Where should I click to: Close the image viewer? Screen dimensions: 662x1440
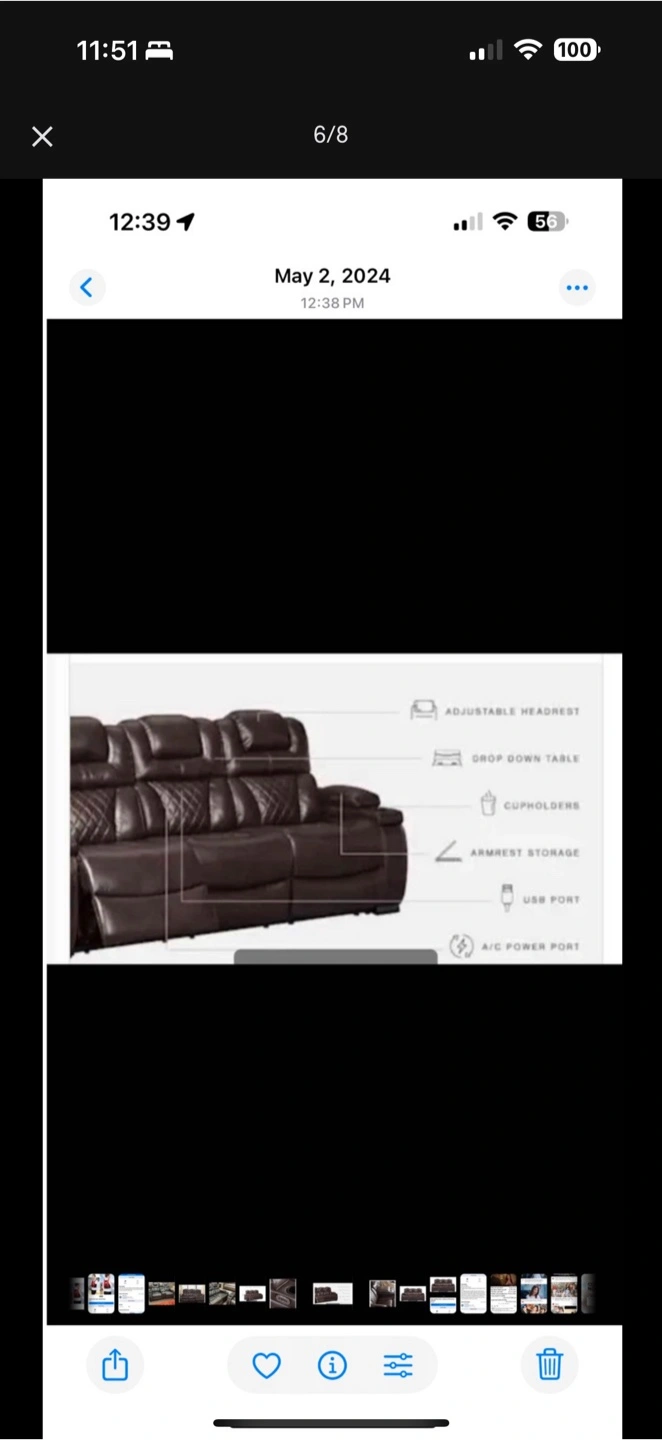(x=42, y=136)
